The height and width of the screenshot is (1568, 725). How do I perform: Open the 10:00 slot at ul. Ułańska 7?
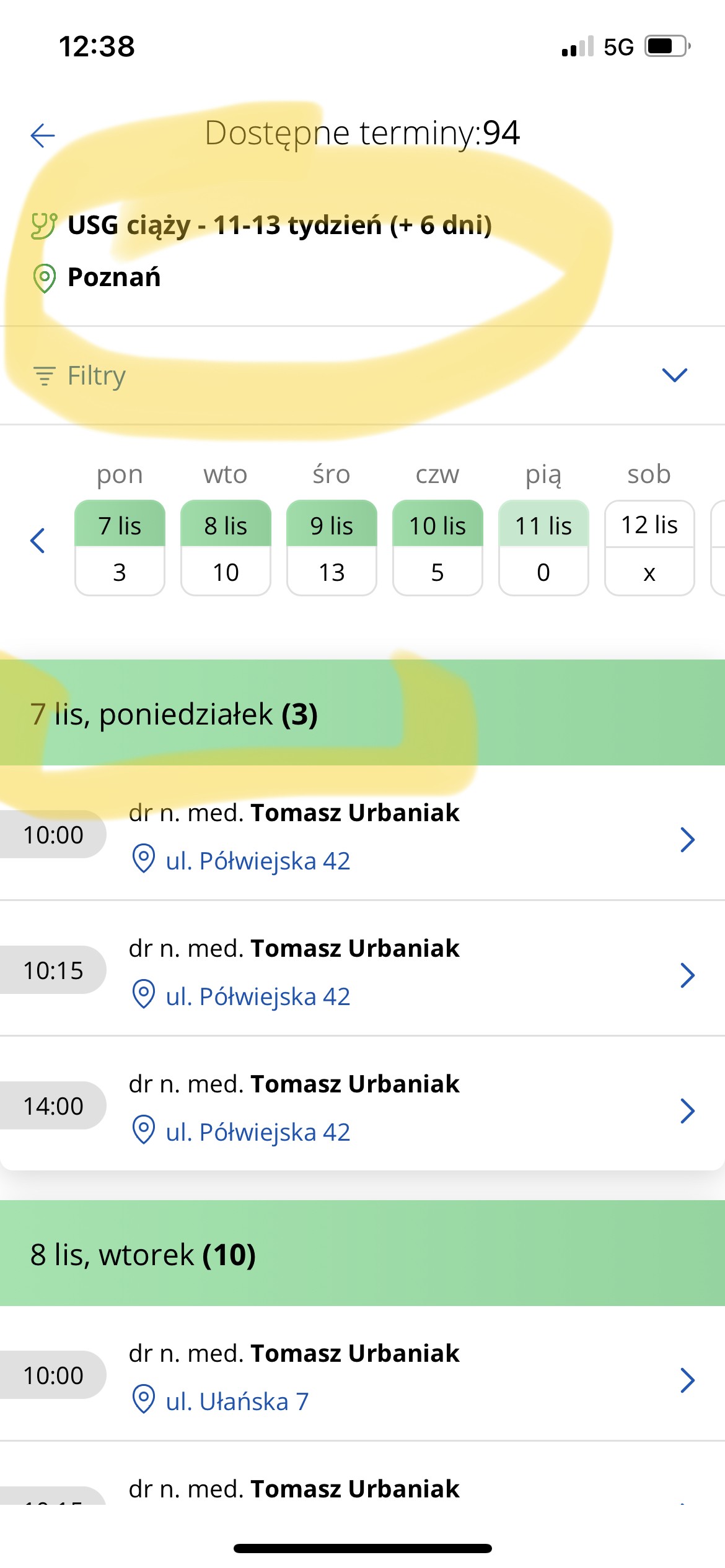coord(362,1374)
